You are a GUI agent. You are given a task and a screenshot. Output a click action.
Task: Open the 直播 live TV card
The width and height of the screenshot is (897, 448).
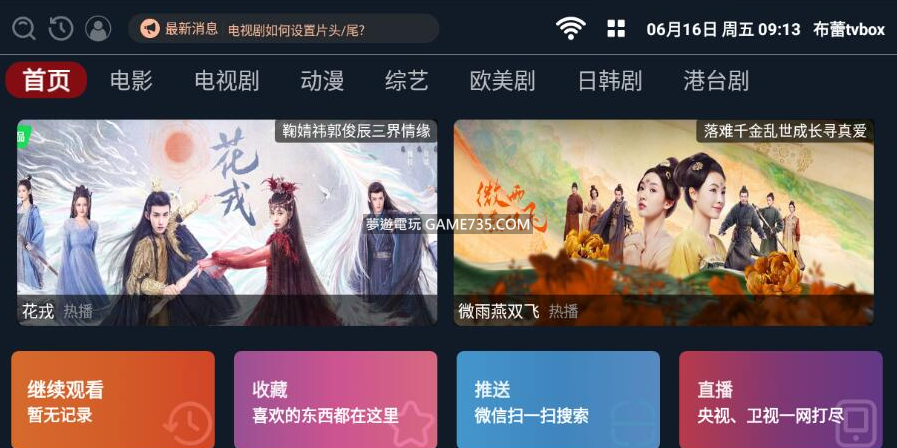click(x=780, y=400)
